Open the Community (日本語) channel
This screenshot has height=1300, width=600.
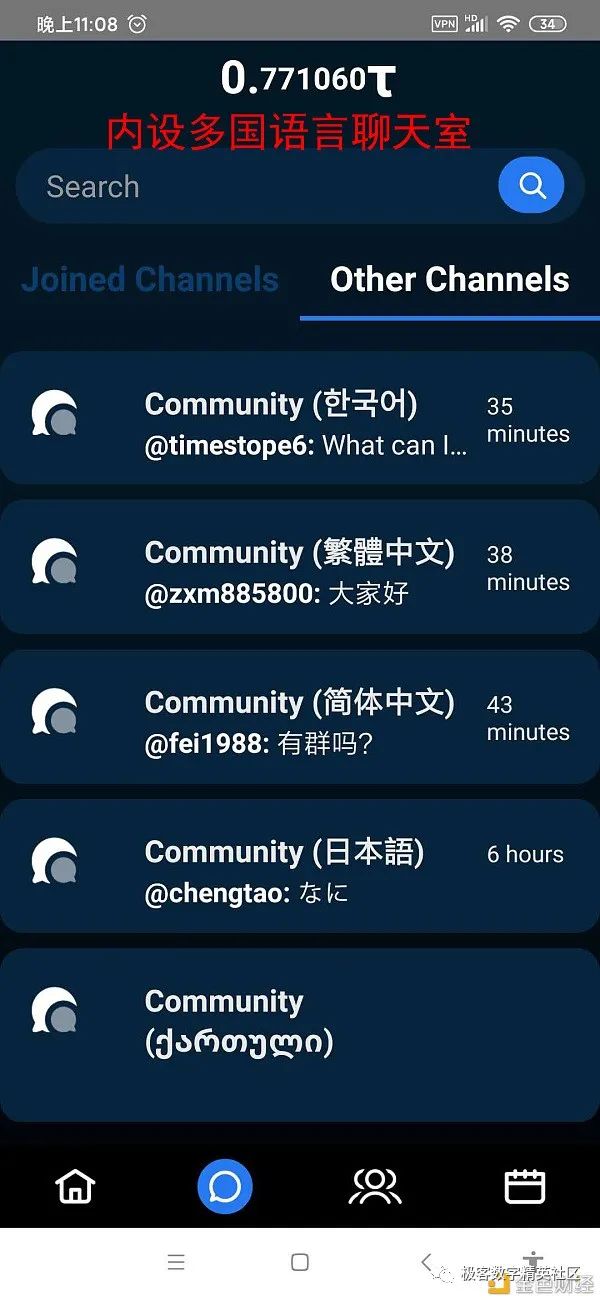[300, 866]
